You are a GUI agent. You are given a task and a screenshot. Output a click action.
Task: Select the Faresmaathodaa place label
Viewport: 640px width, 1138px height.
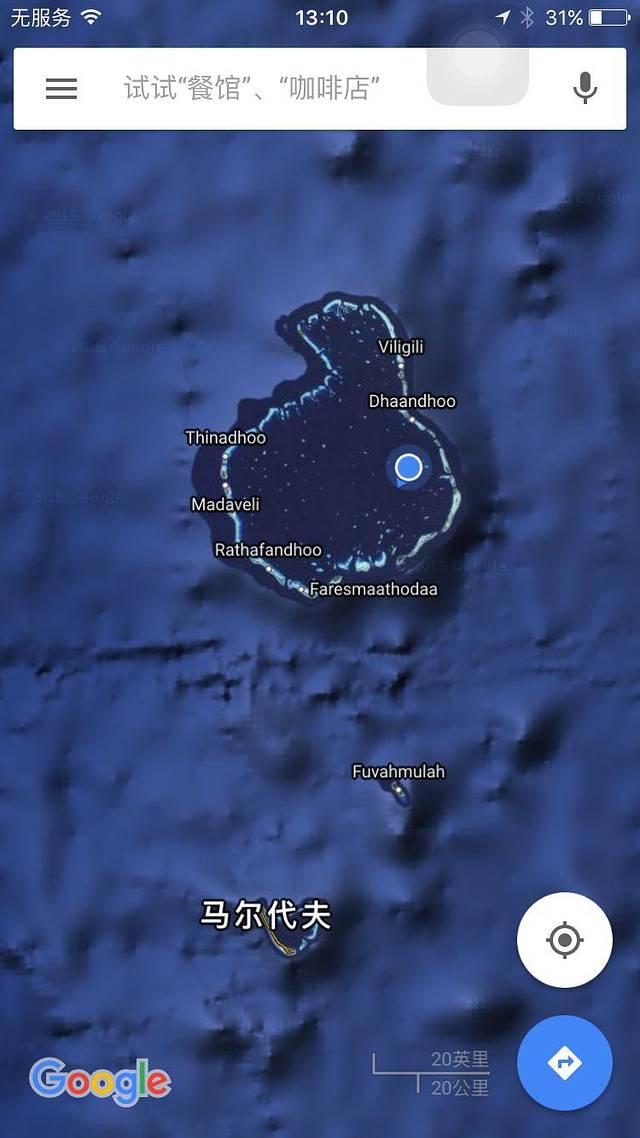point(373,589)
